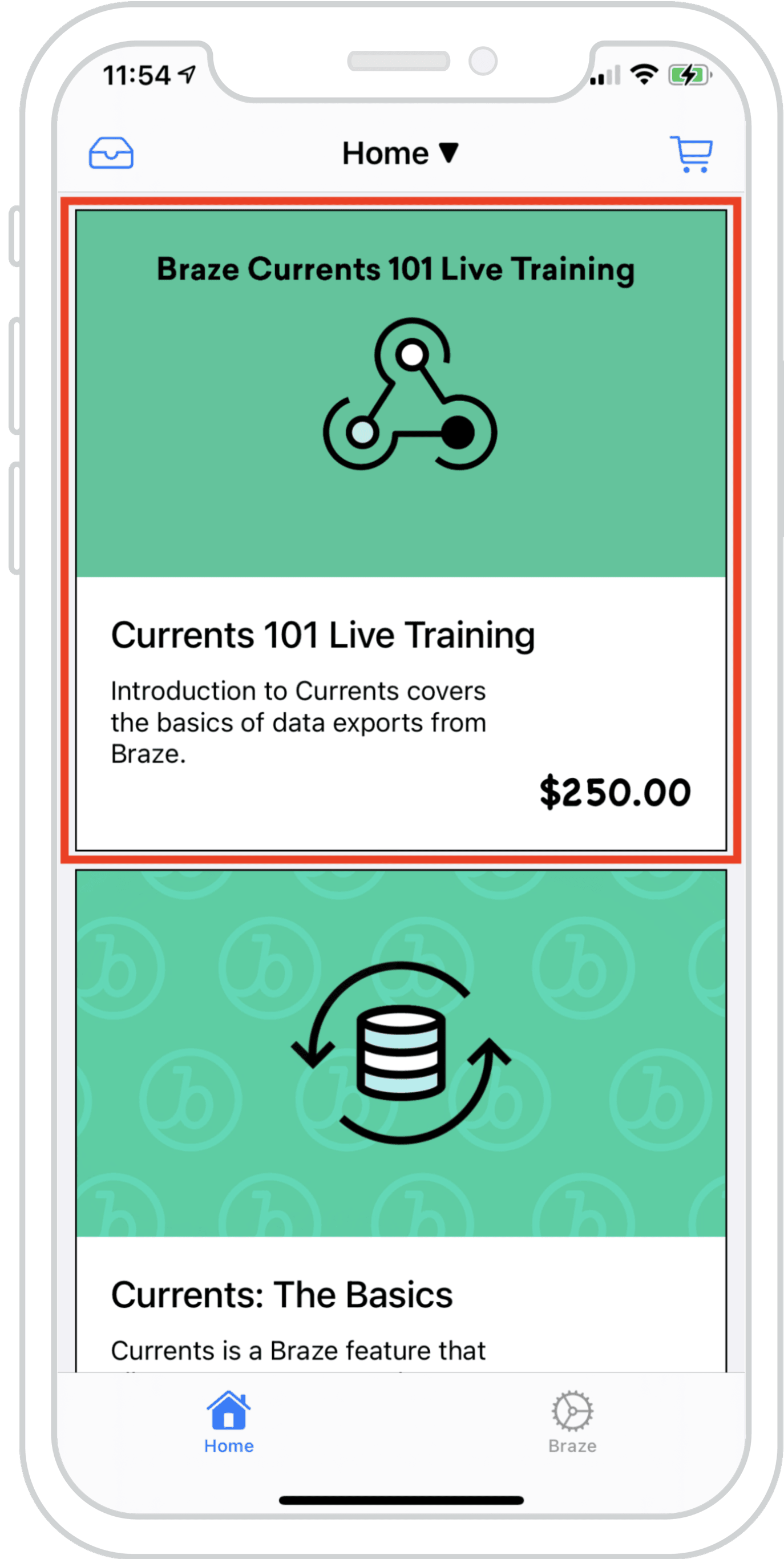
Task: Open the Currents 101 Live Training card
Action: tap(401, 530)
